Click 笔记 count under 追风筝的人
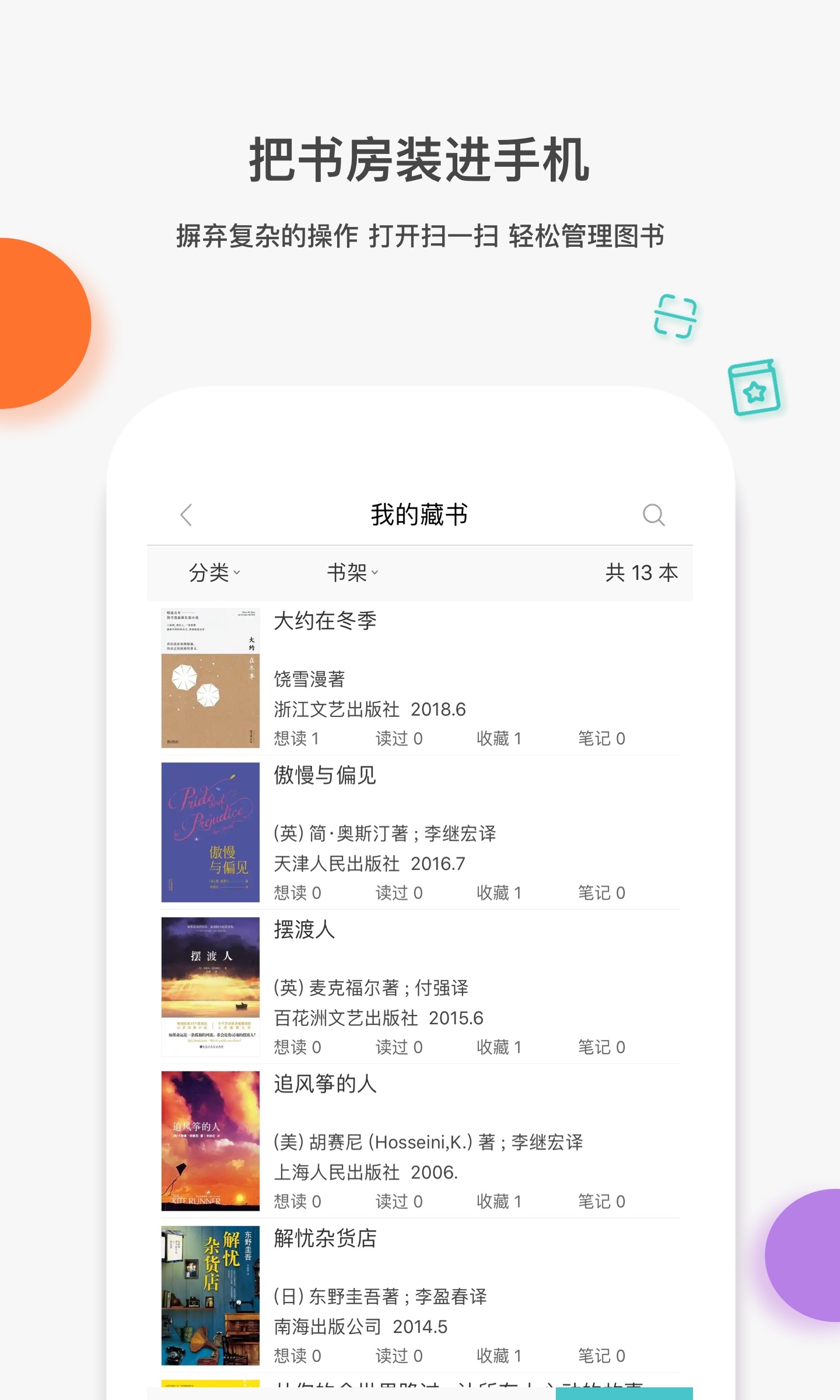The height and width of the screenshot is (1400, 840). 600,1202
